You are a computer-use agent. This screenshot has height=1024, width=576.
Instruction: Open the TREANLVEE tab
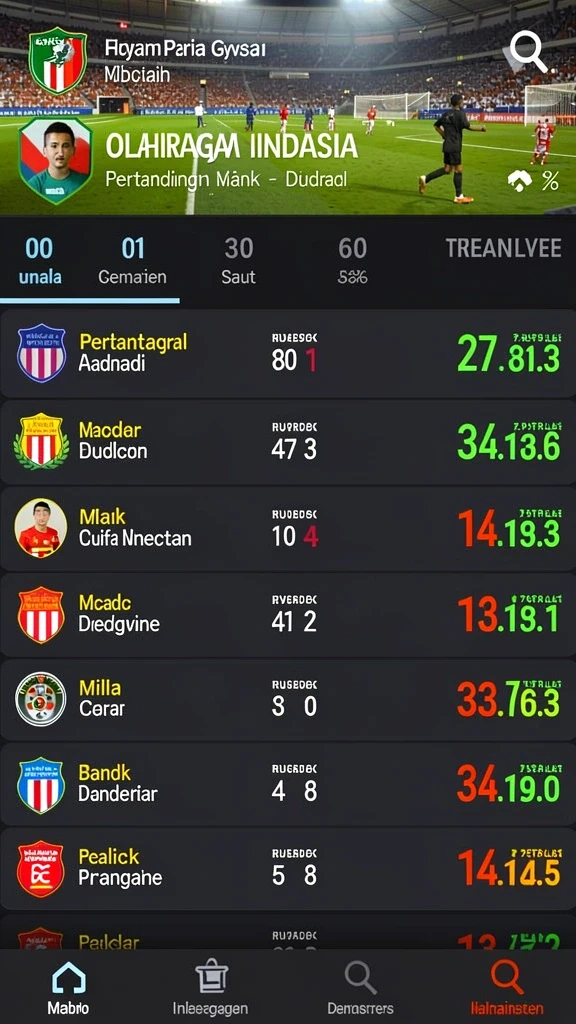click(x=504, y=248)
